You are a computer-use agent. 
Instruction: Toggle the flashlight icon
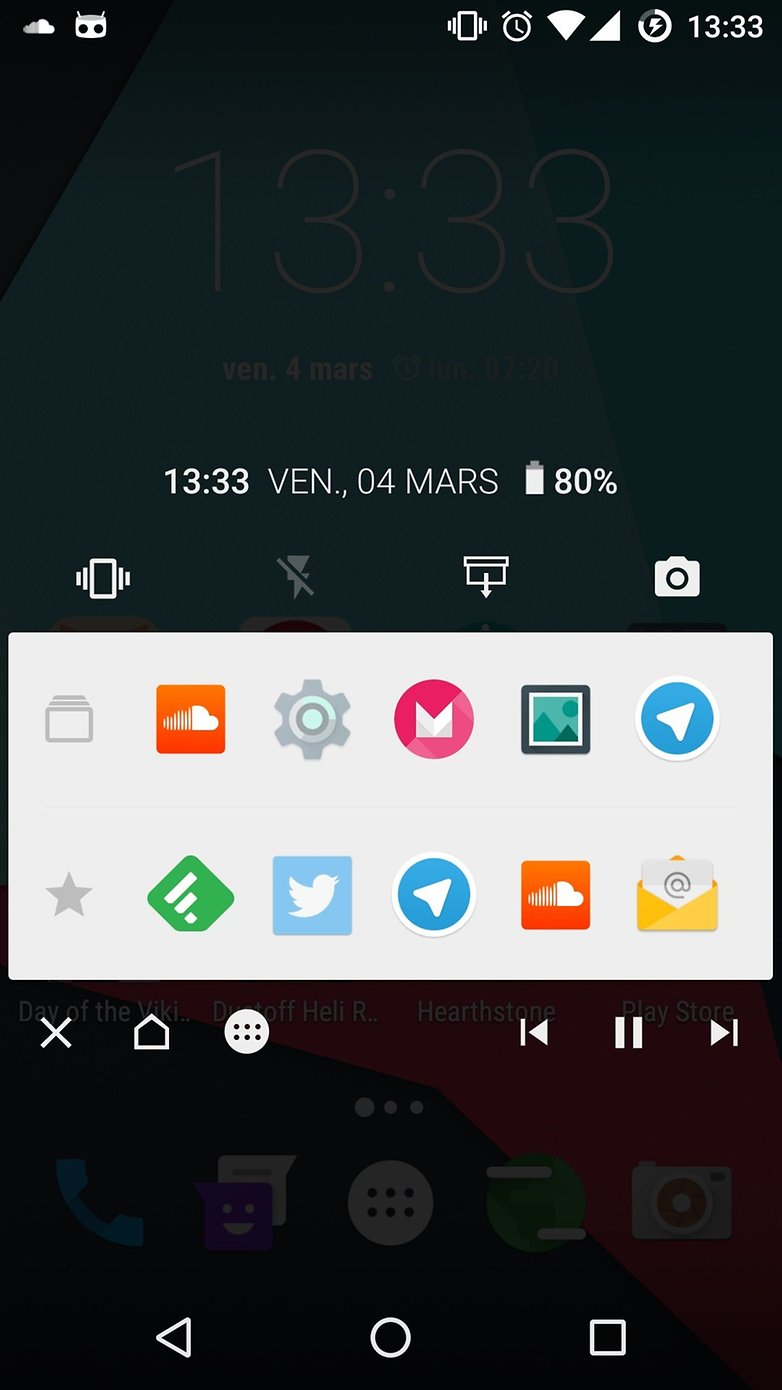click(295, 578)
